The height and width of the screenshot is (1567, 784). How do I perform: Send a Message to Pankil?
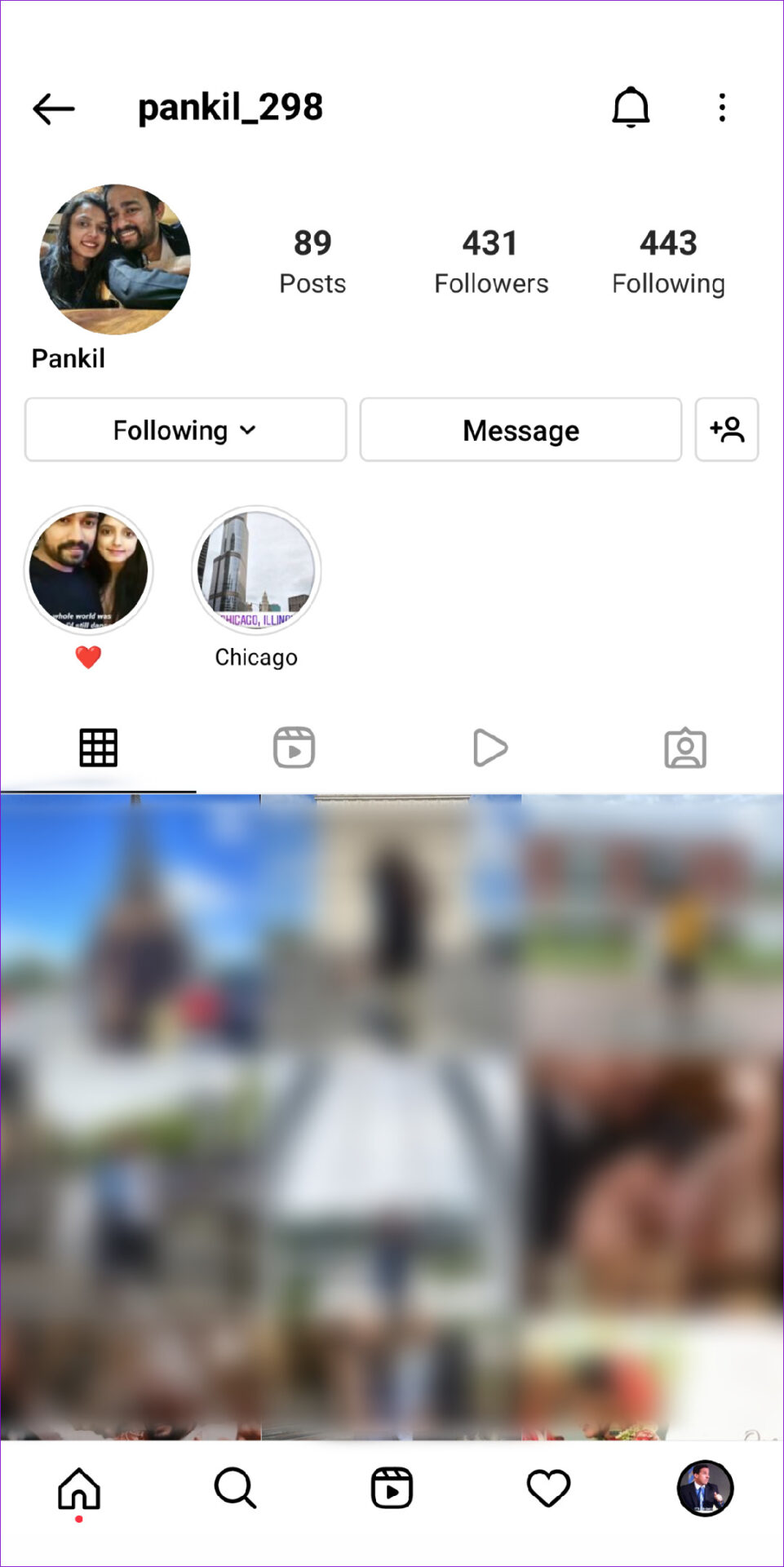coord(520,430)
